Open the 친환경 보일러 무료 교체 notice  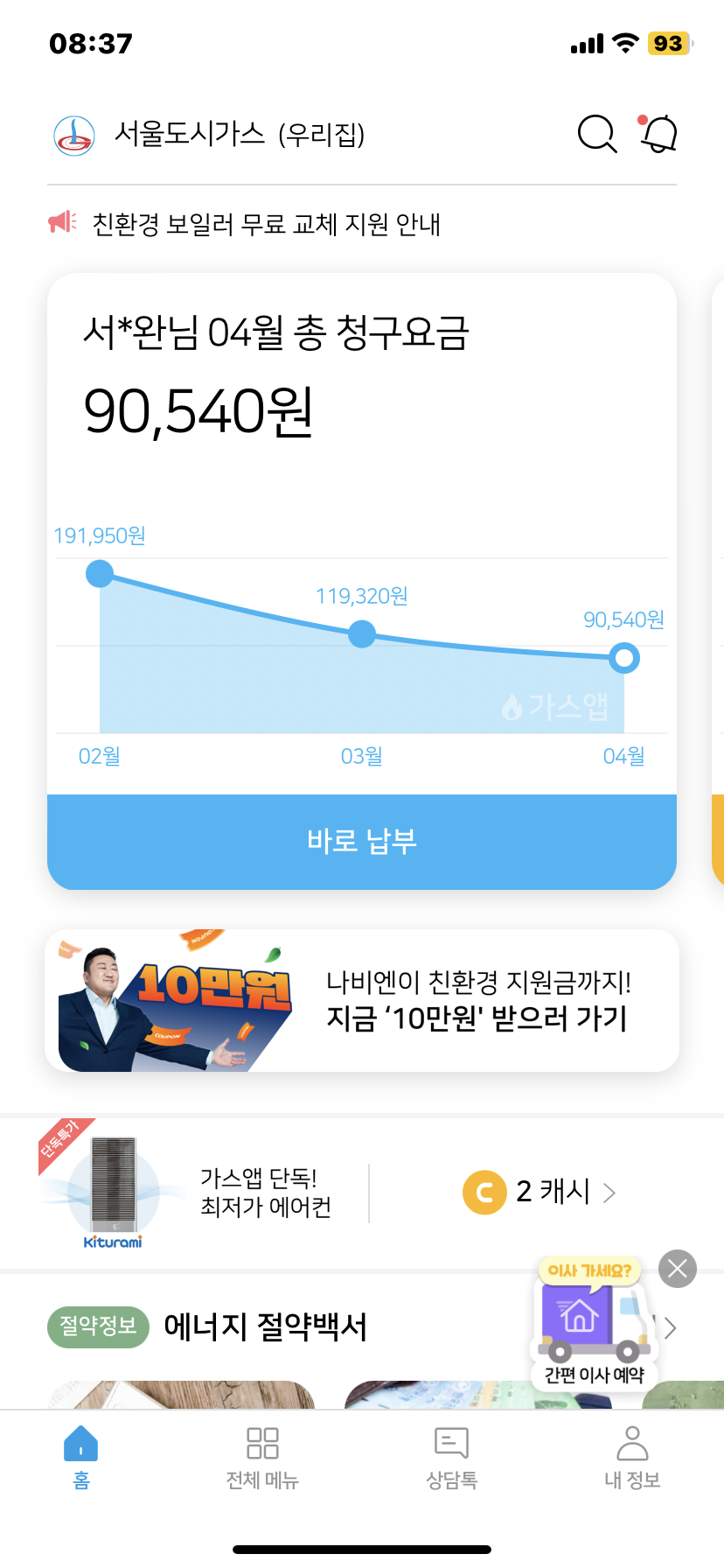click(x=266, y=225)
